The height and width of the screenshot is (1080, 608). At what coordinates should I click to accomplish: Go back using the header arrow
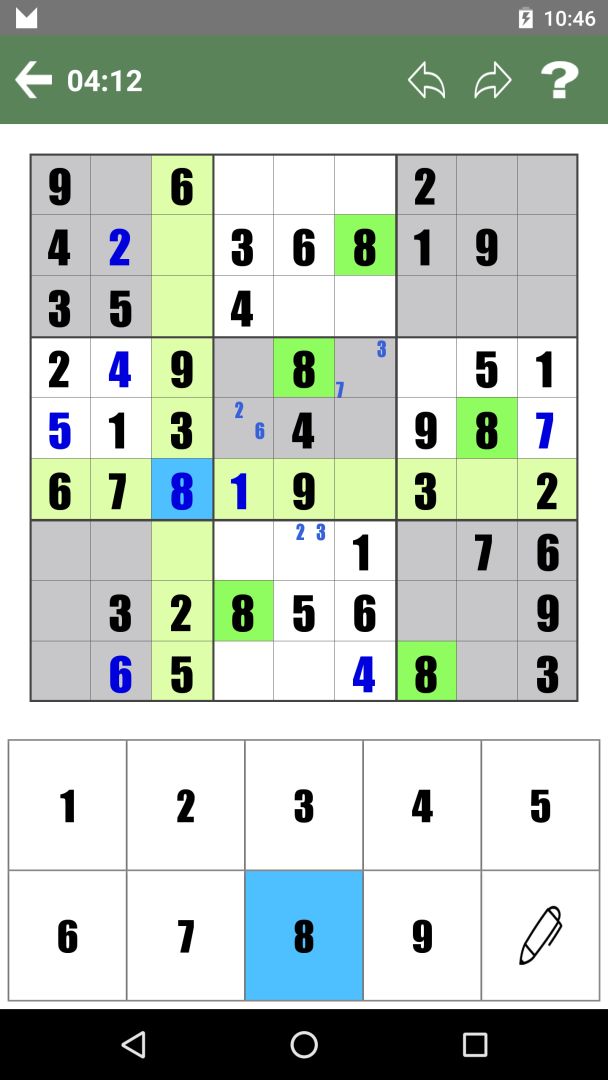click(34, 80)
